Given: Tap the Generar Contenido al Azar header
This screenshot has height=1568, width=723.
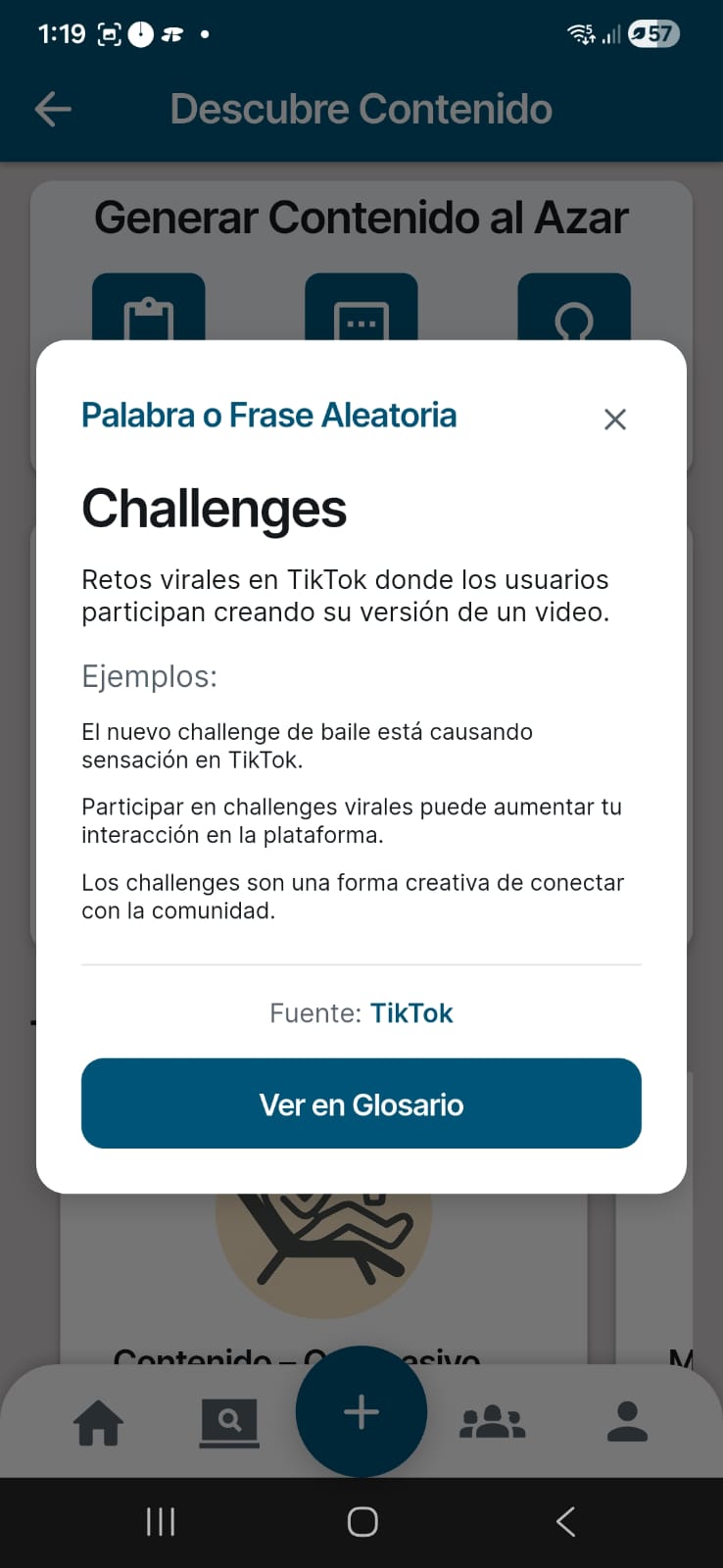Looking at the screenshot, I should point(361,217).
